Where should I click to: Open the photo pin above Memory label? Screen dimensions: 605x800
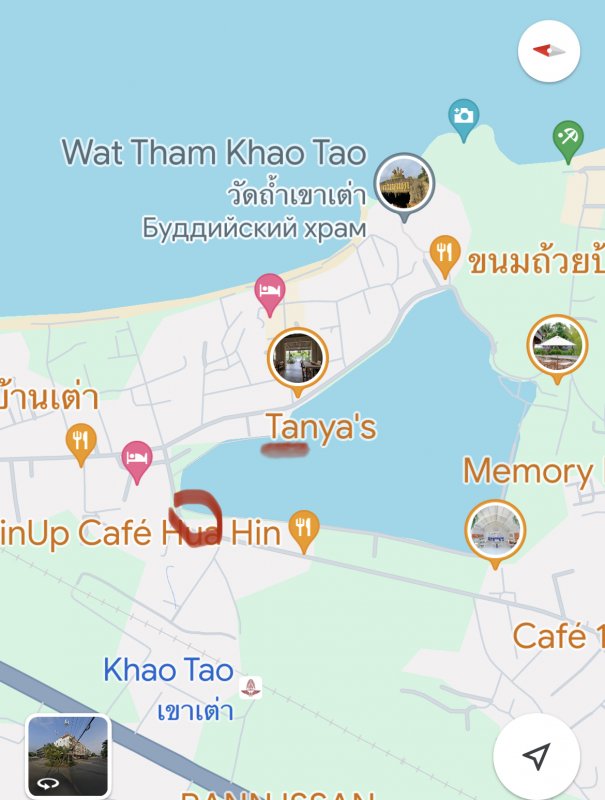pos(557,347)
